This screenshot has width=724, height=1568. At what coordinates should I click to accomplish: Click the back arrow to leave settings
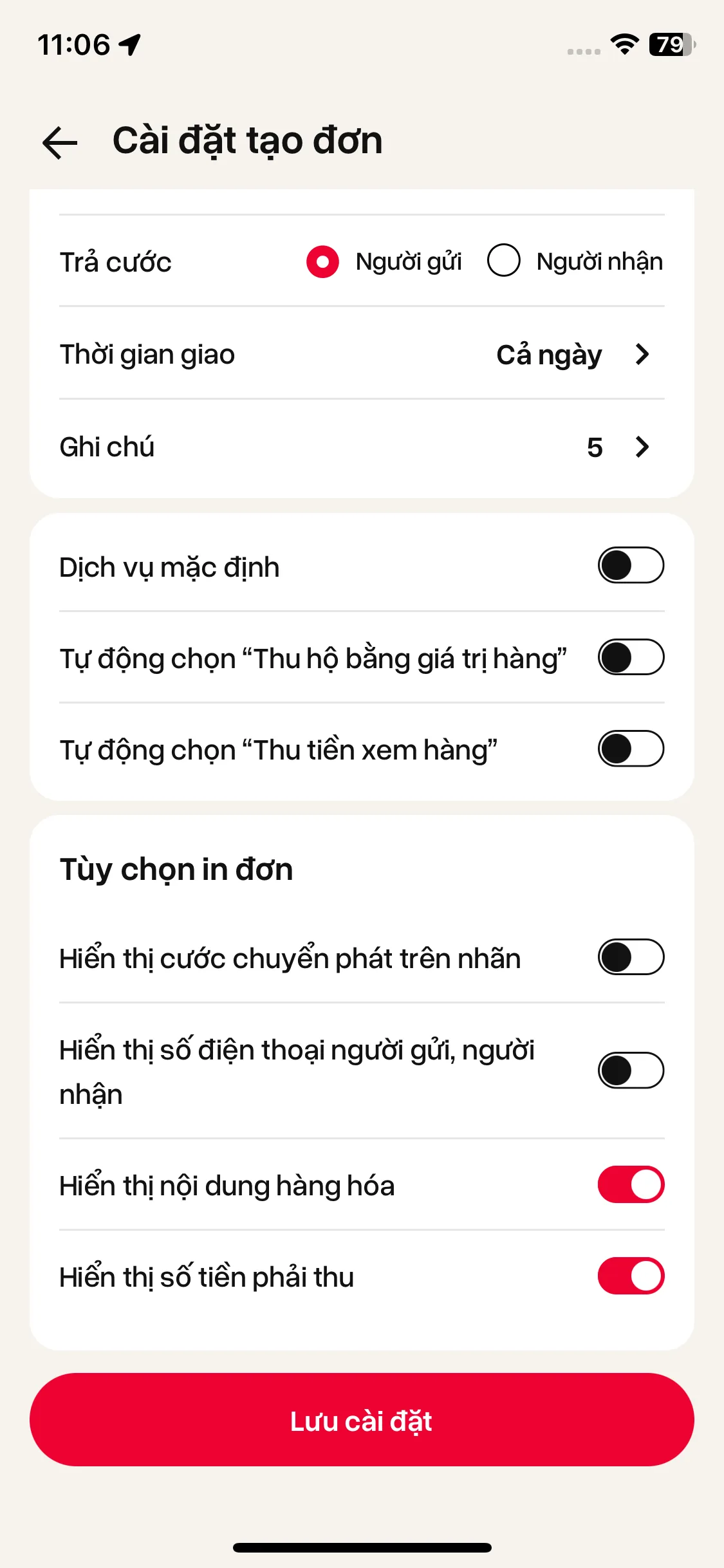pyautogui.click(x=59, y=142)
